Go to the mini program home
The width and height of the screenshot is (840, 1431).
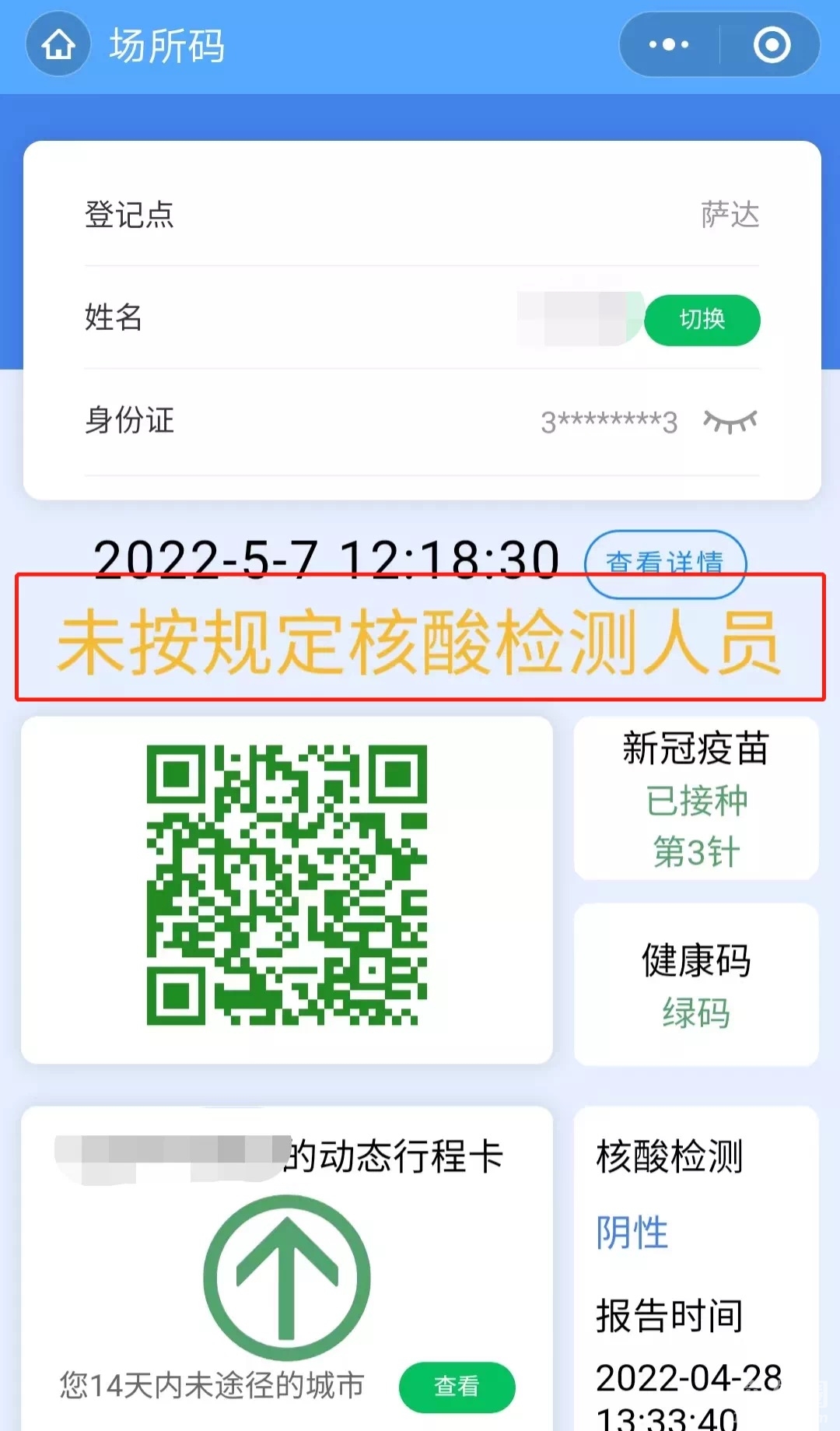(x=58, y=45)
